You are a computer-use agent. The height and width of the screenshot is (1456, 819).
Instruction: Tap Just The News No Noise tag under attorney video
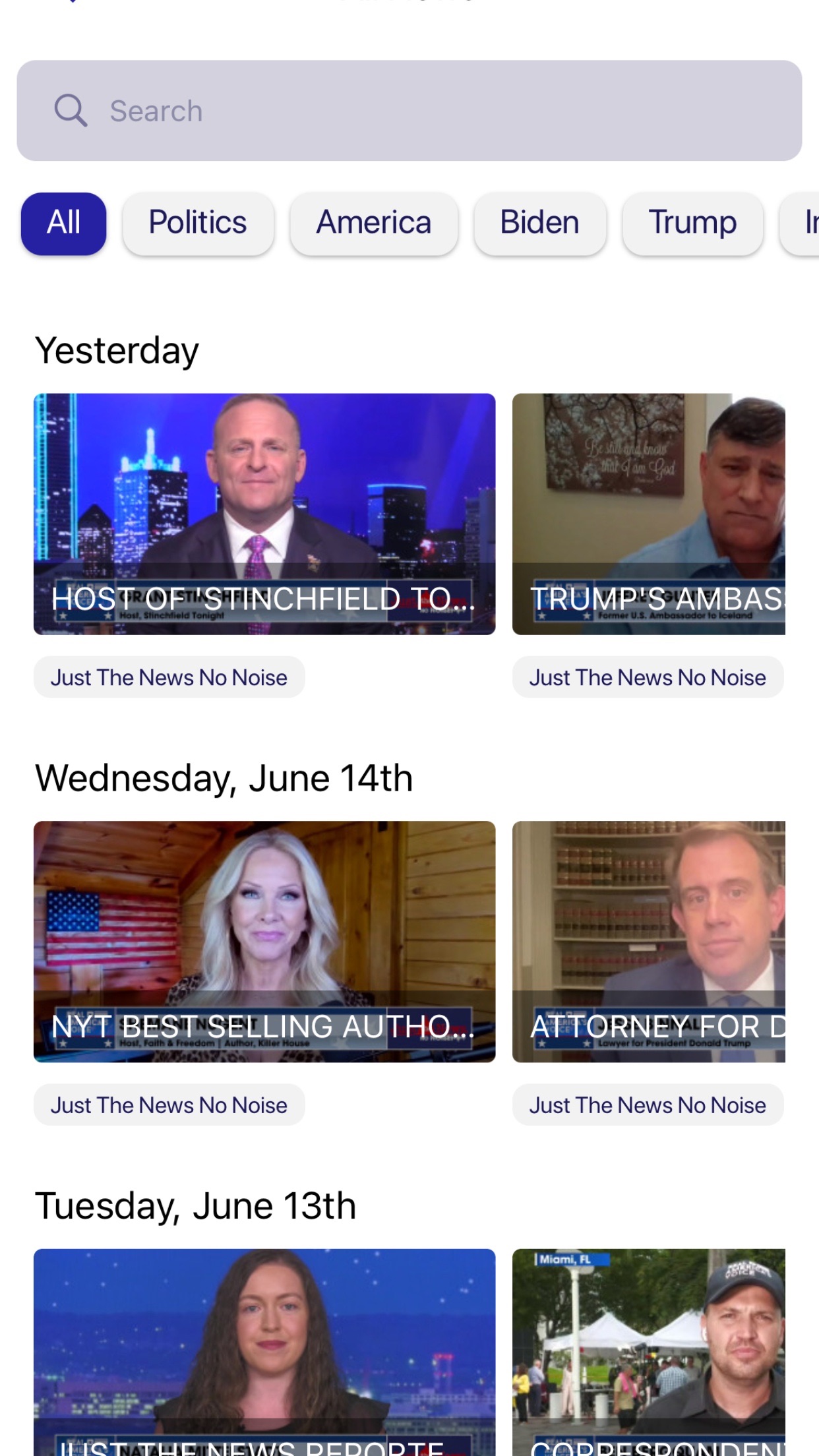[x=648, y=1105]
